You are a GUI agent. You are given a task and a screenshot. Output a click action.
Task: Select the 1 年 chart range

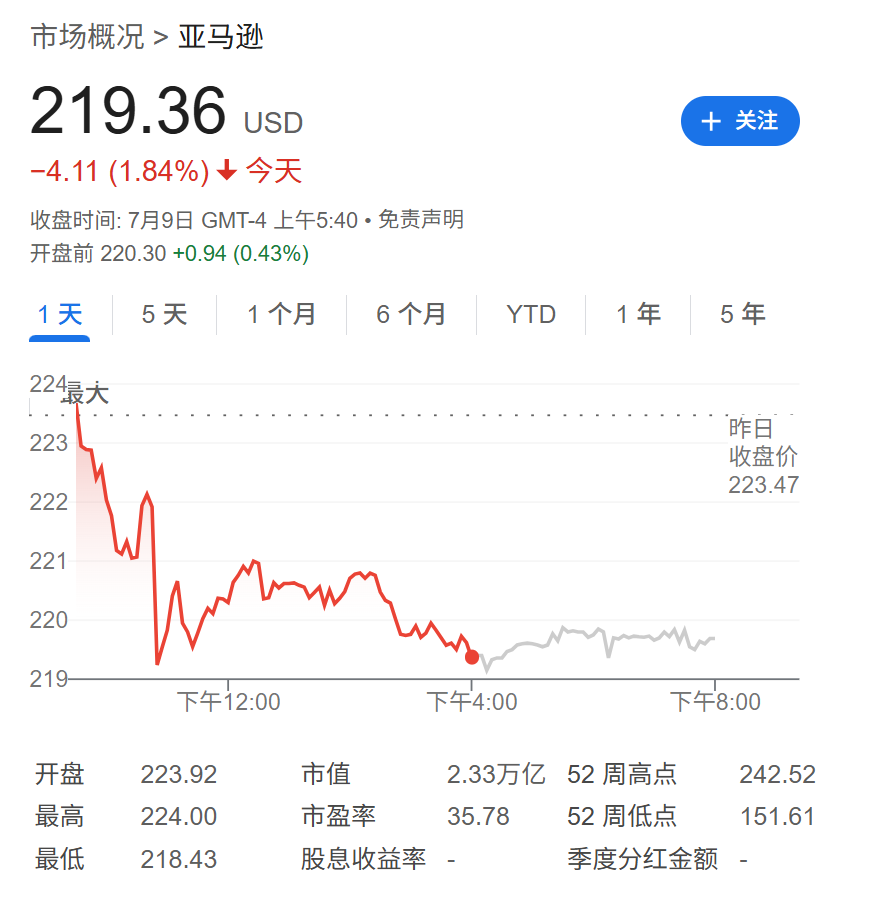(638, 314)
